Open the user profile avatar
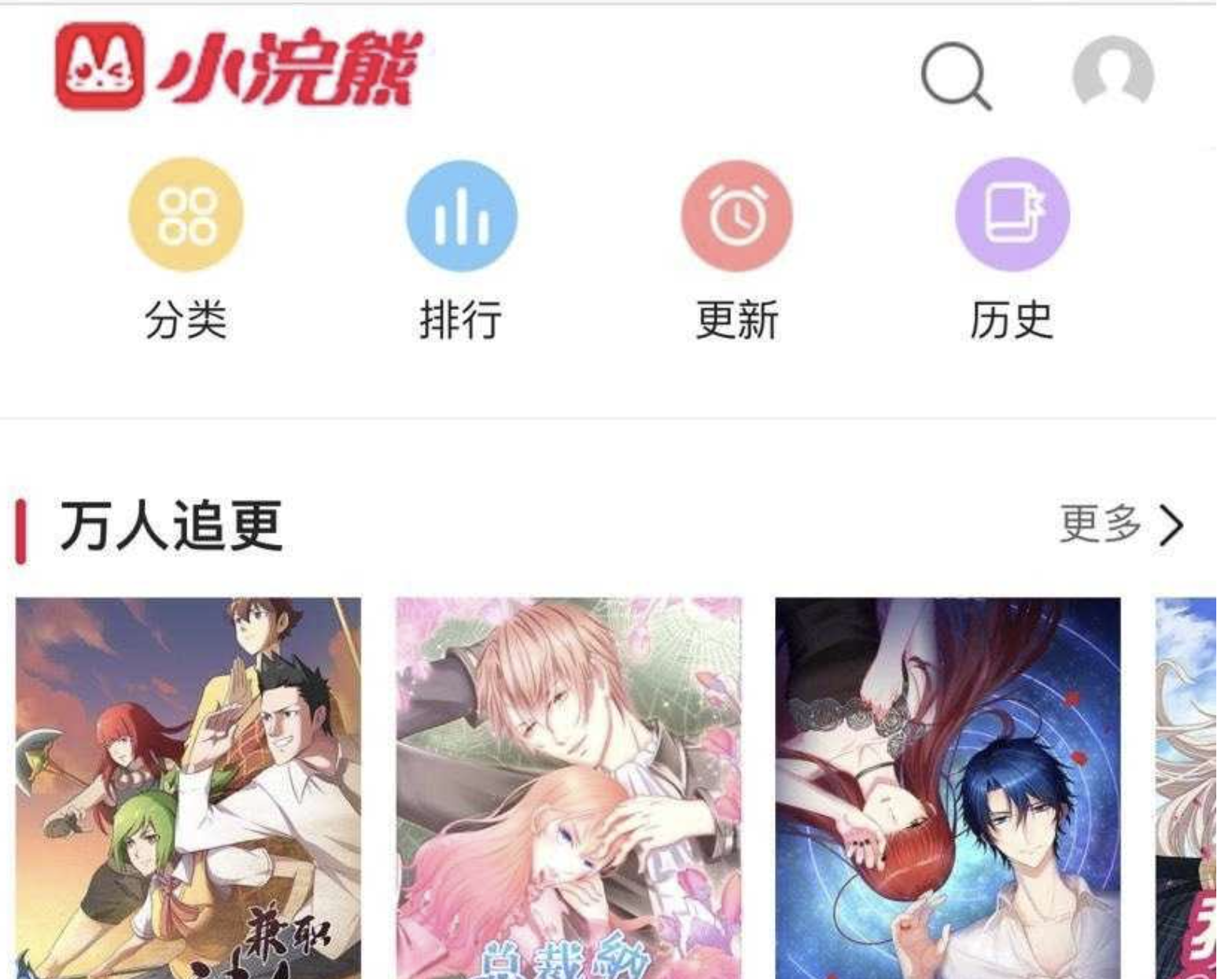 coord(1112,73)
